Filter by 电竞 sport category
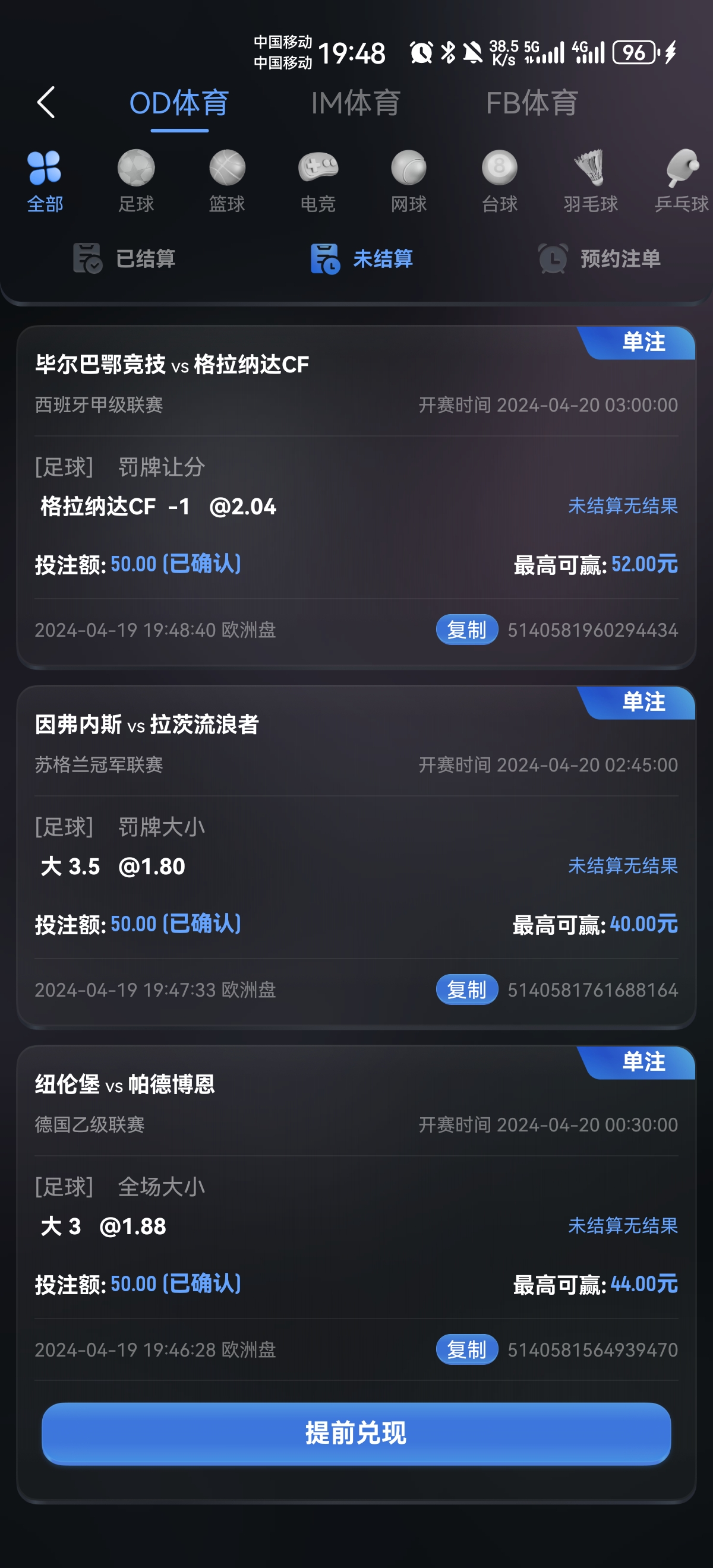Image resolution: width=713 pixels, height=1568 pixels. [318, 181]
